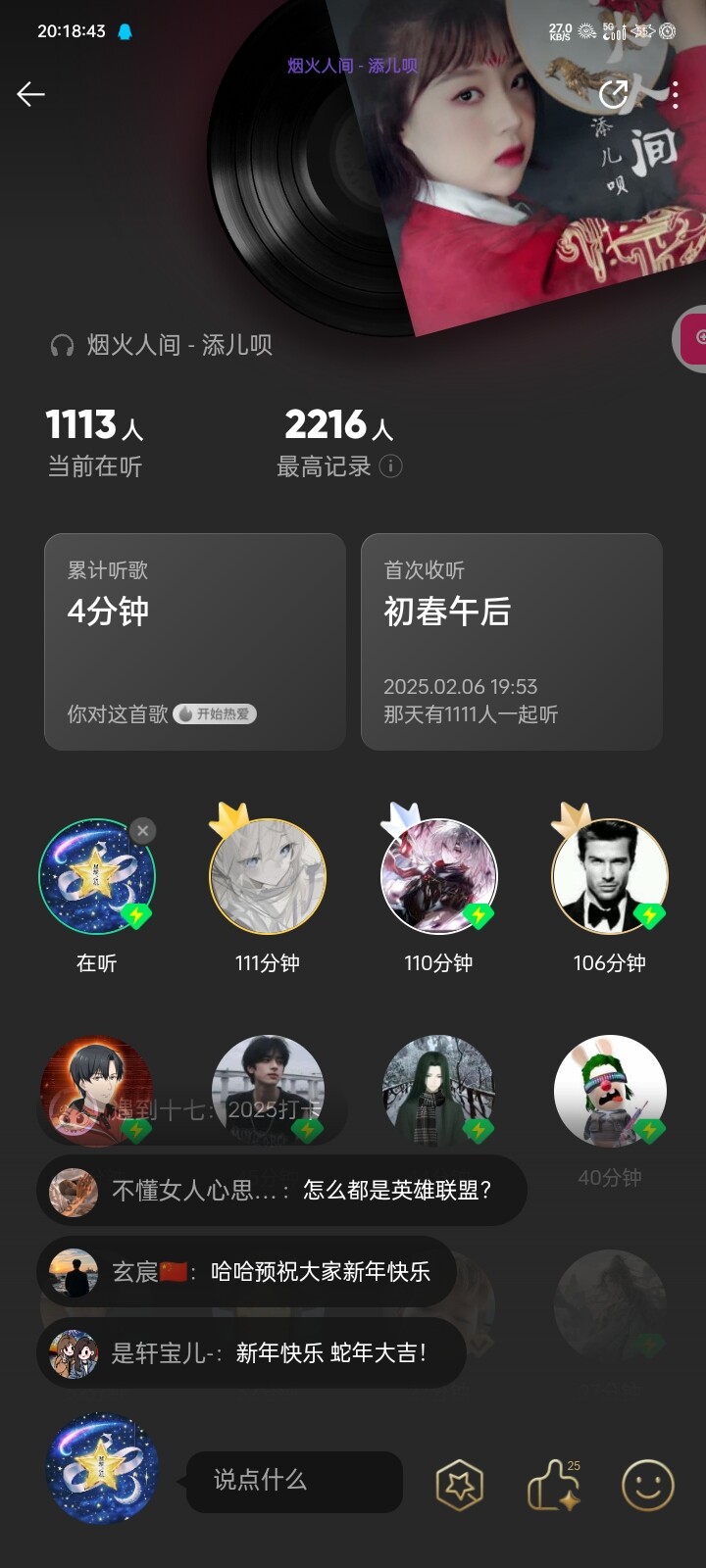Tap the info icon beside 最高记录

(x=390, y=466)
